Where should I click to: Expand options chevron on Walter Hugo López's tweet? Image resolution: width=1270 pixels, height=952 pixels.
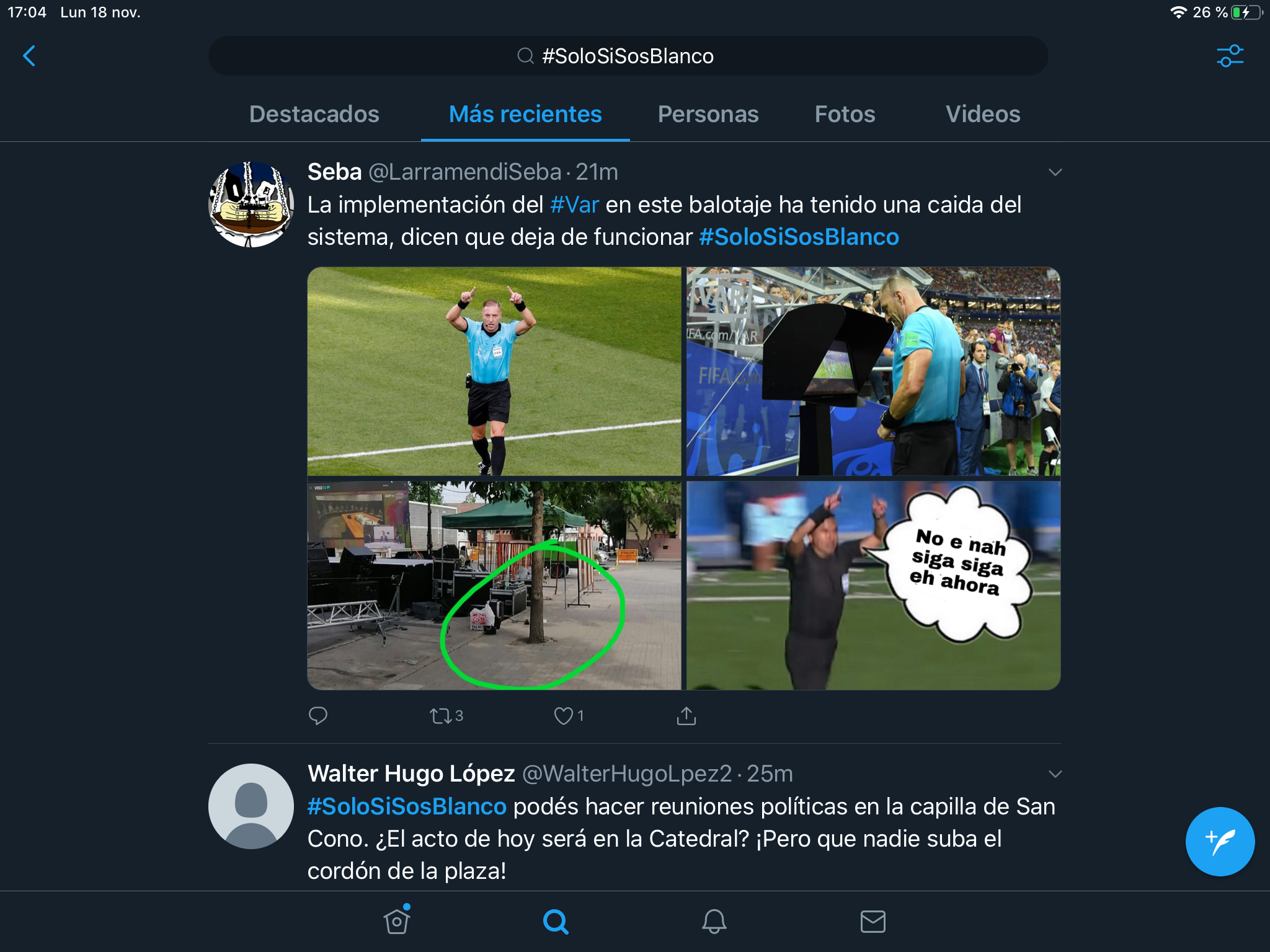click(1055, 774)
